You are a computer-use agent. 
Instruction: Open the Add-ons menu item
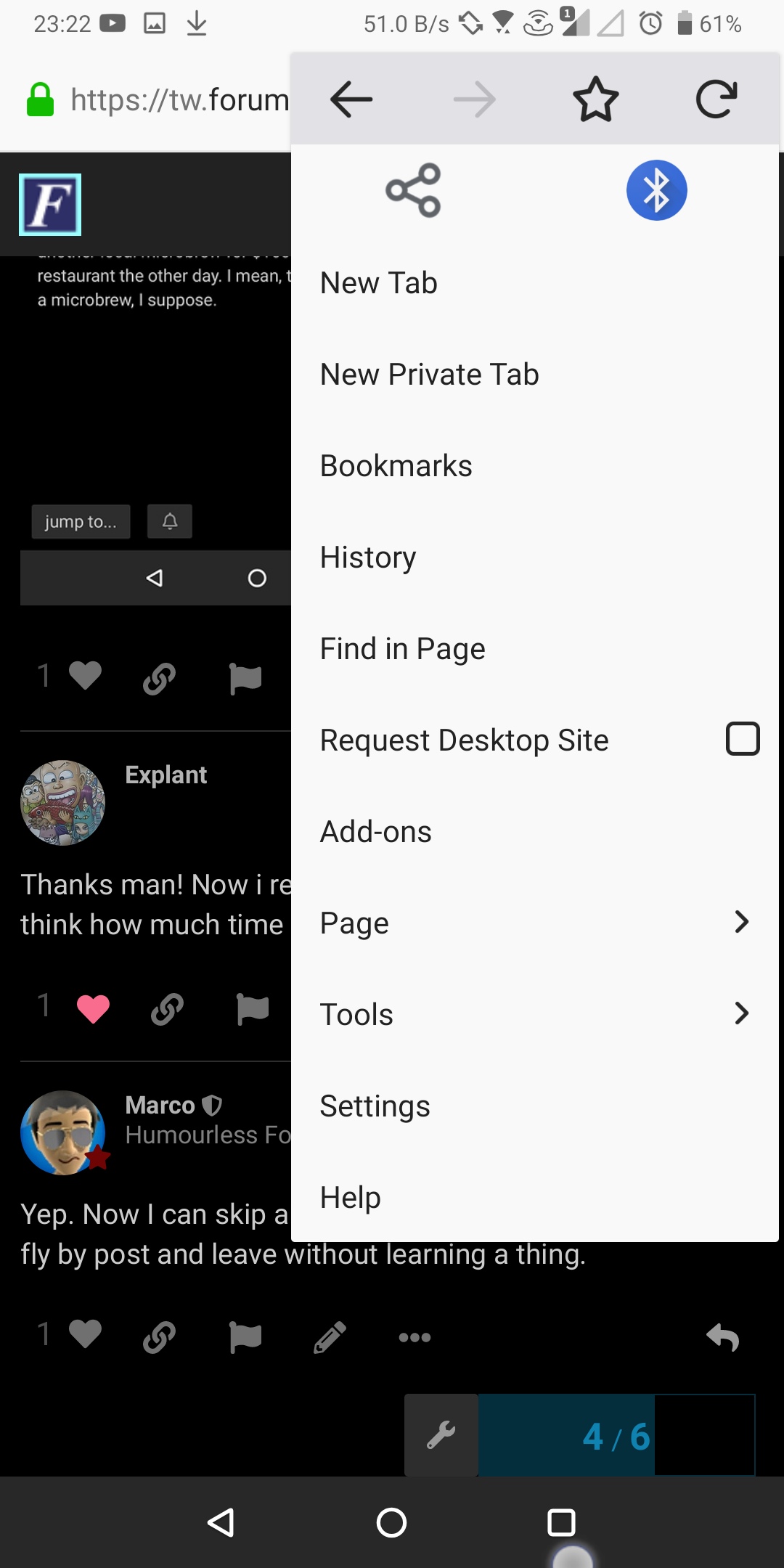376,832
